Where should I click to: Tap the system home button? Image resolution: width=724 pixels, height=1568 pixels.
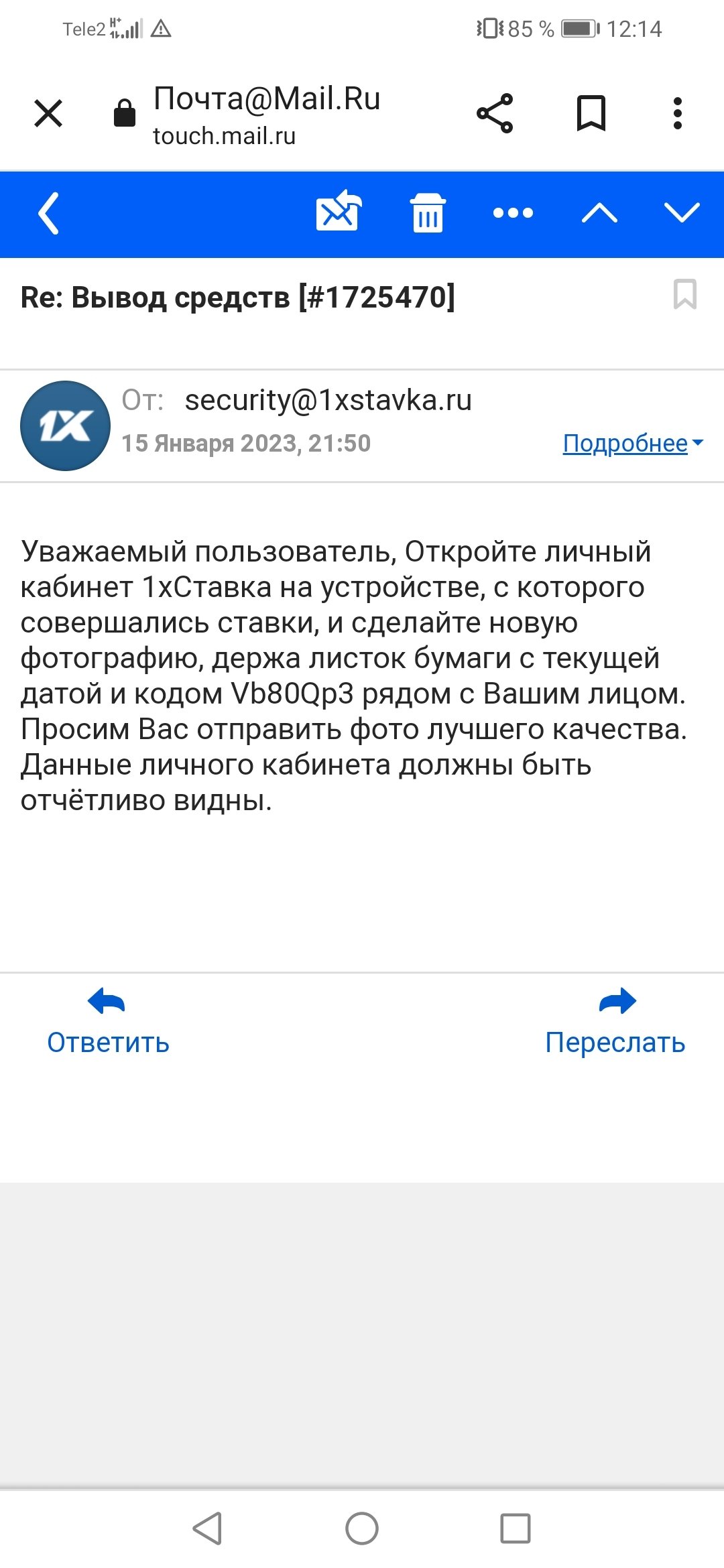(x=362, y=1528)
